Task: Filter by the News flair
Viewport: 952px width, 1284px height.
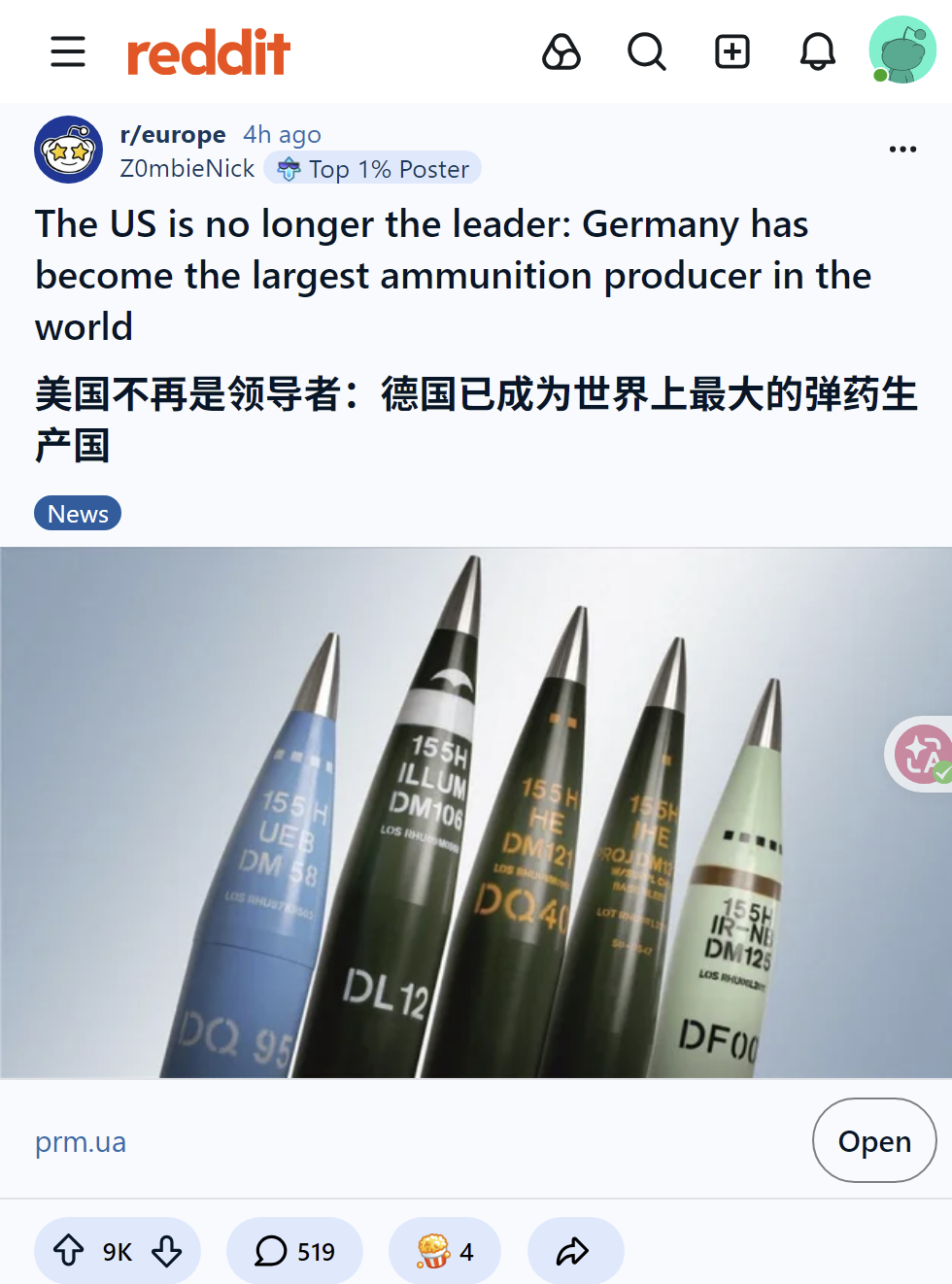Action: pos(78,513)
